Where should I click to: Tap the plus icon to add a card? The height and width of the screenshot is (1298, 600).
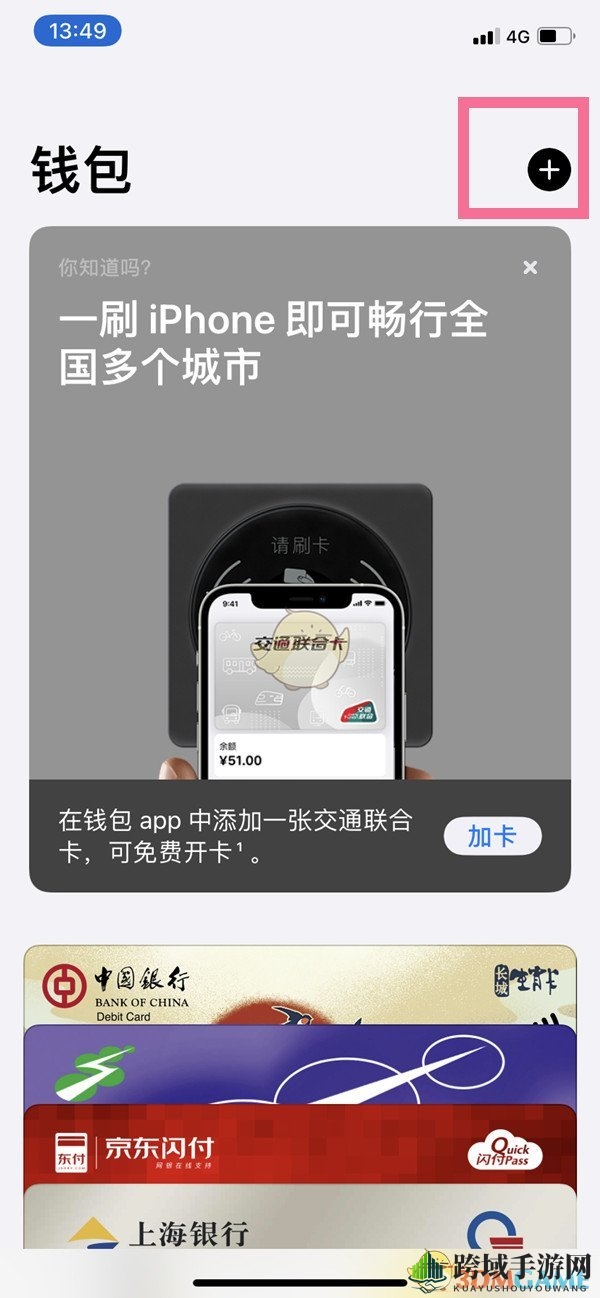548,170
